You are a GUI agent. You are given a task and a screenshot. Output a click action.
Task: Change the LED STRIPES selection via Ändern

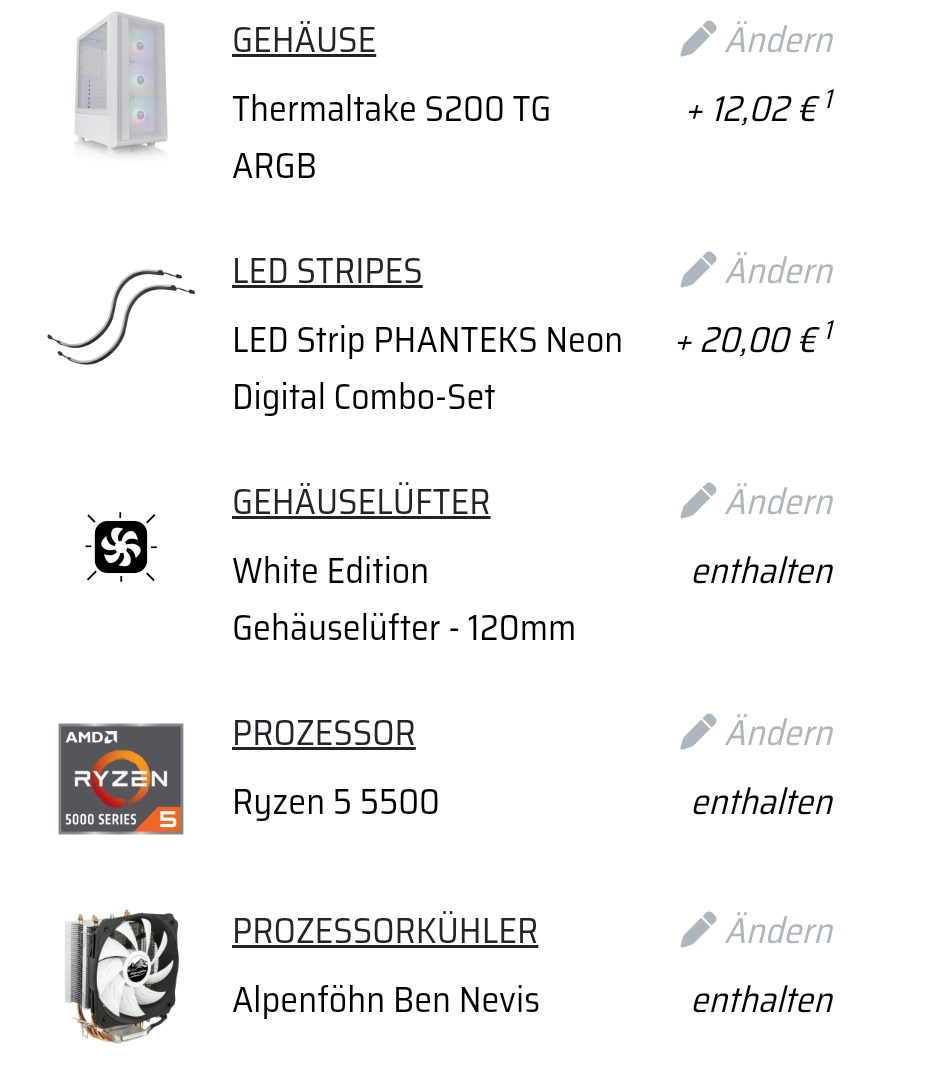[757, 269]
